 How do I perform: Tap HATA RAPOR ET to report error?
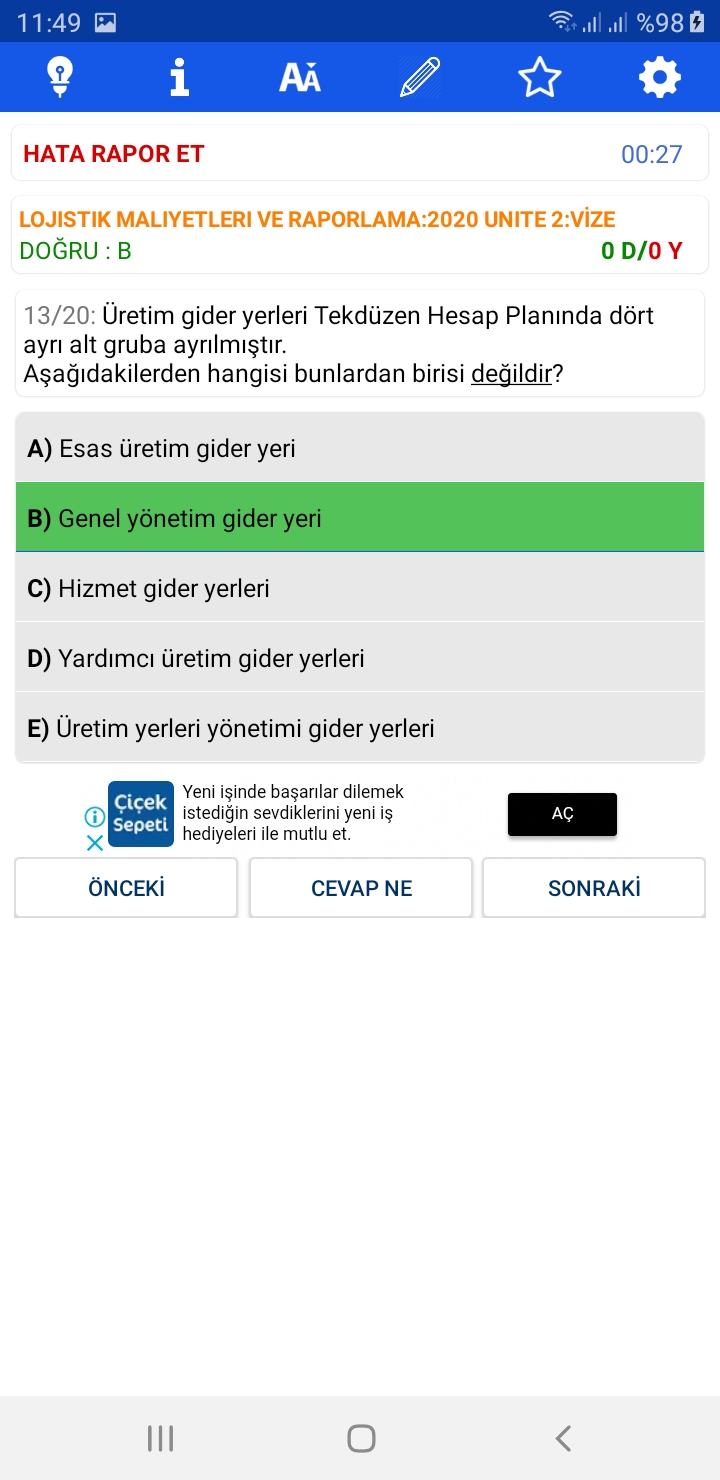(114, 154)
